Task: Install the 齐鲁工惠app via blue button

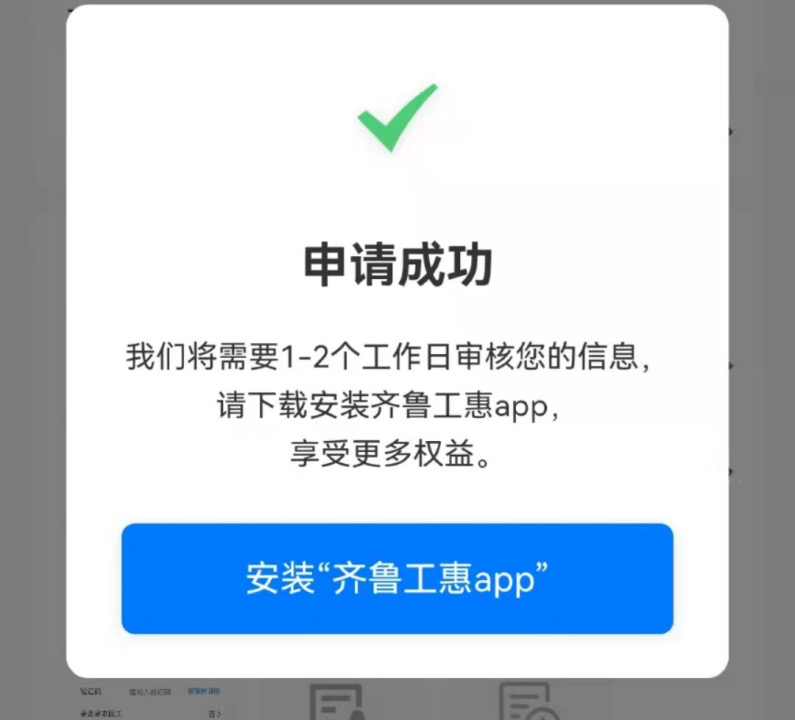Action: (x=397, y=578)
